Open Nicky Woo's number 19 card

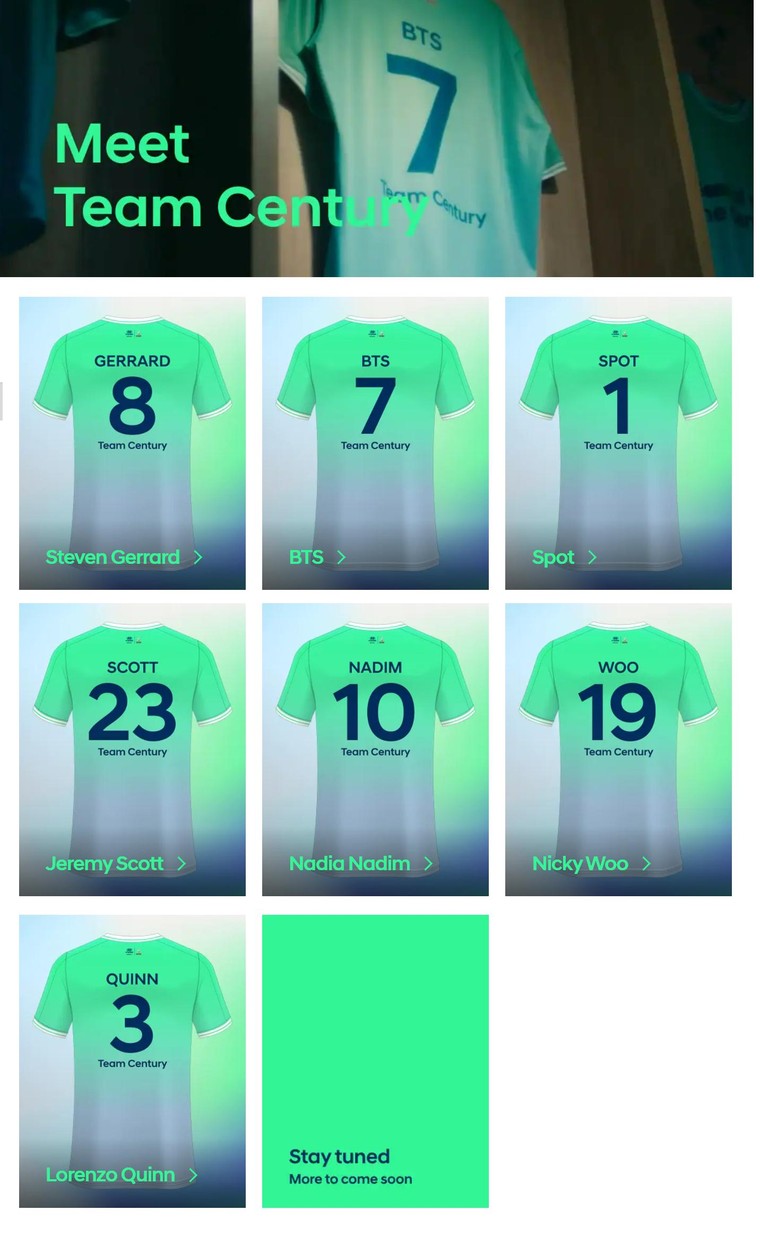pyautogui.click(x=618, y=749)
